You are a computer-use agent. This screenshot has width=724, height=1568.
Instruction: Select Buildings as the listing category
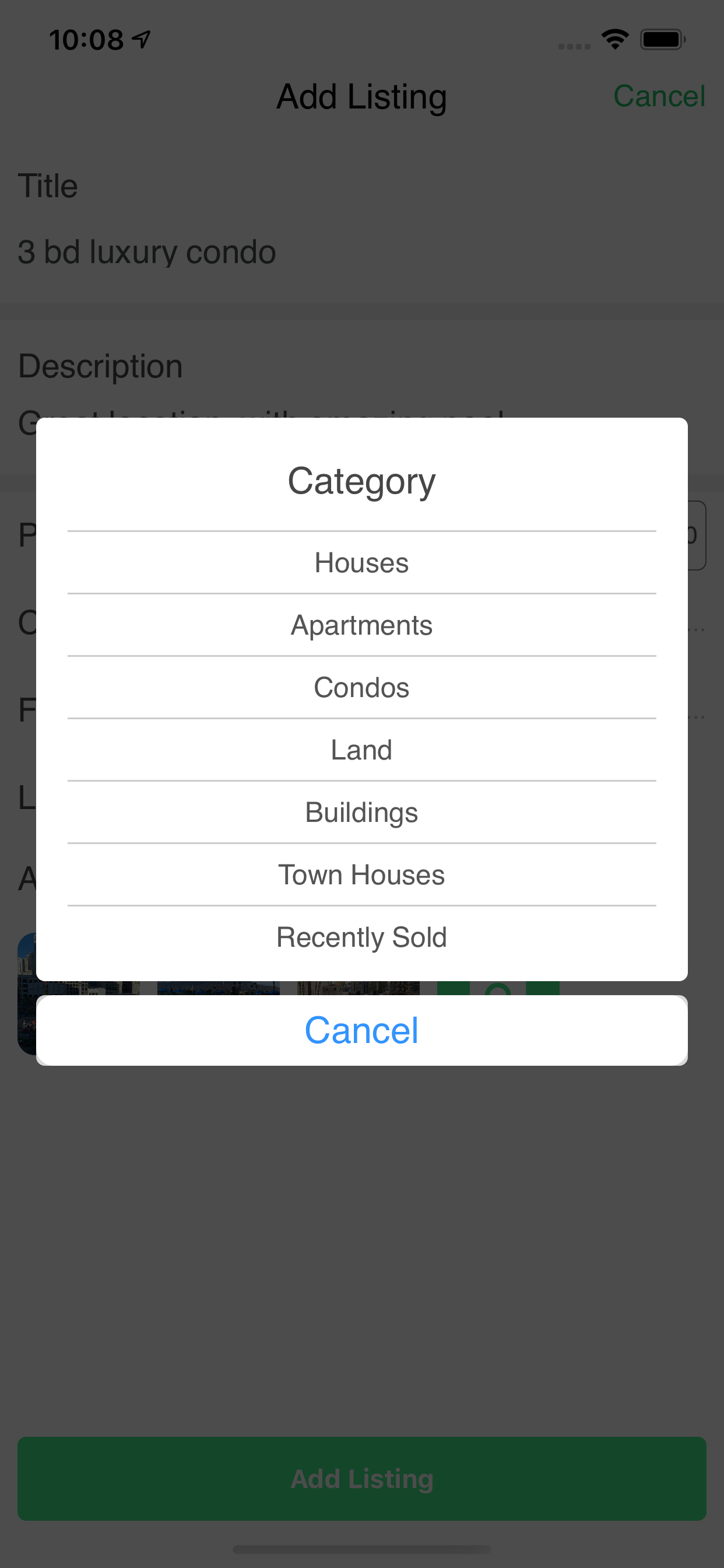coord(362,812)
